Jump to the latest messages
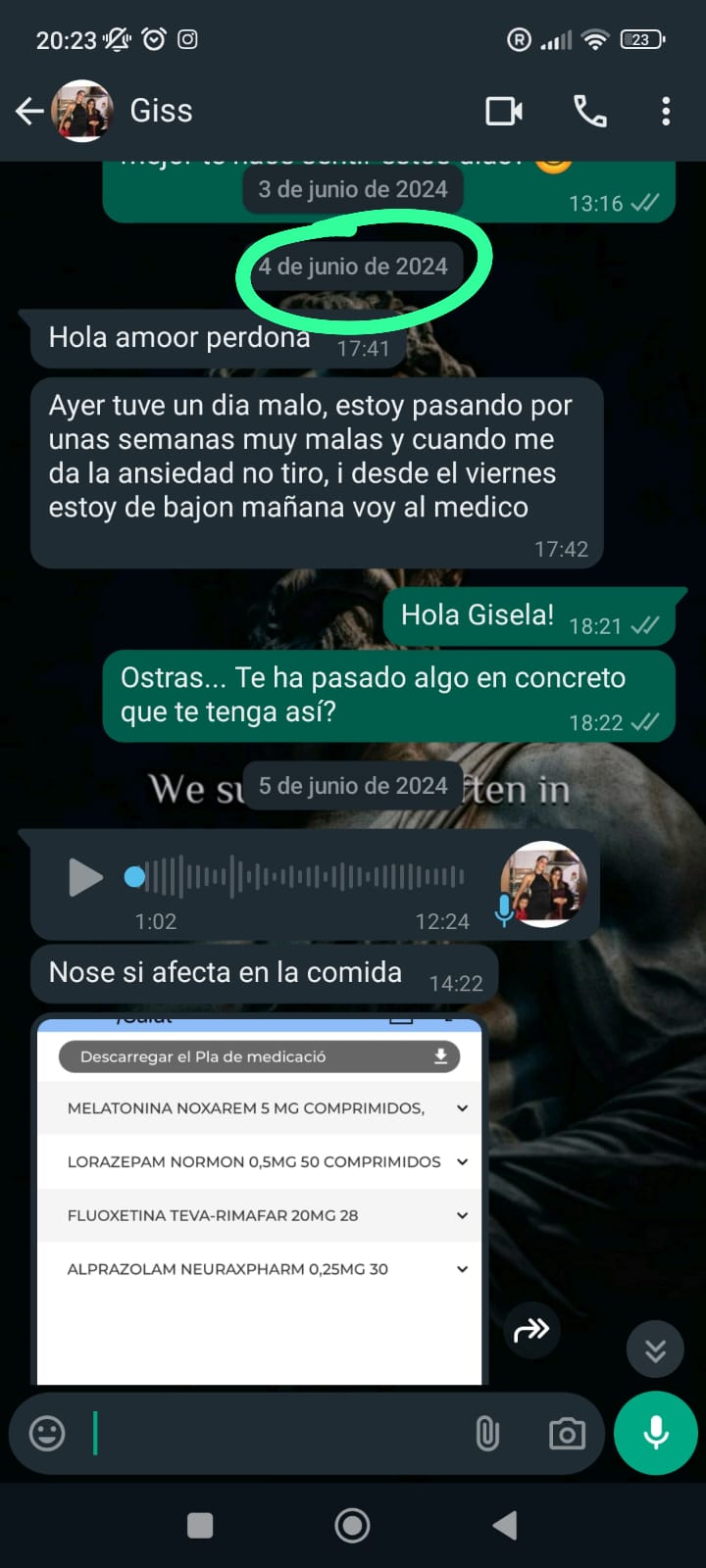This screenshot has width=706, height=1568. (655, 1350)
